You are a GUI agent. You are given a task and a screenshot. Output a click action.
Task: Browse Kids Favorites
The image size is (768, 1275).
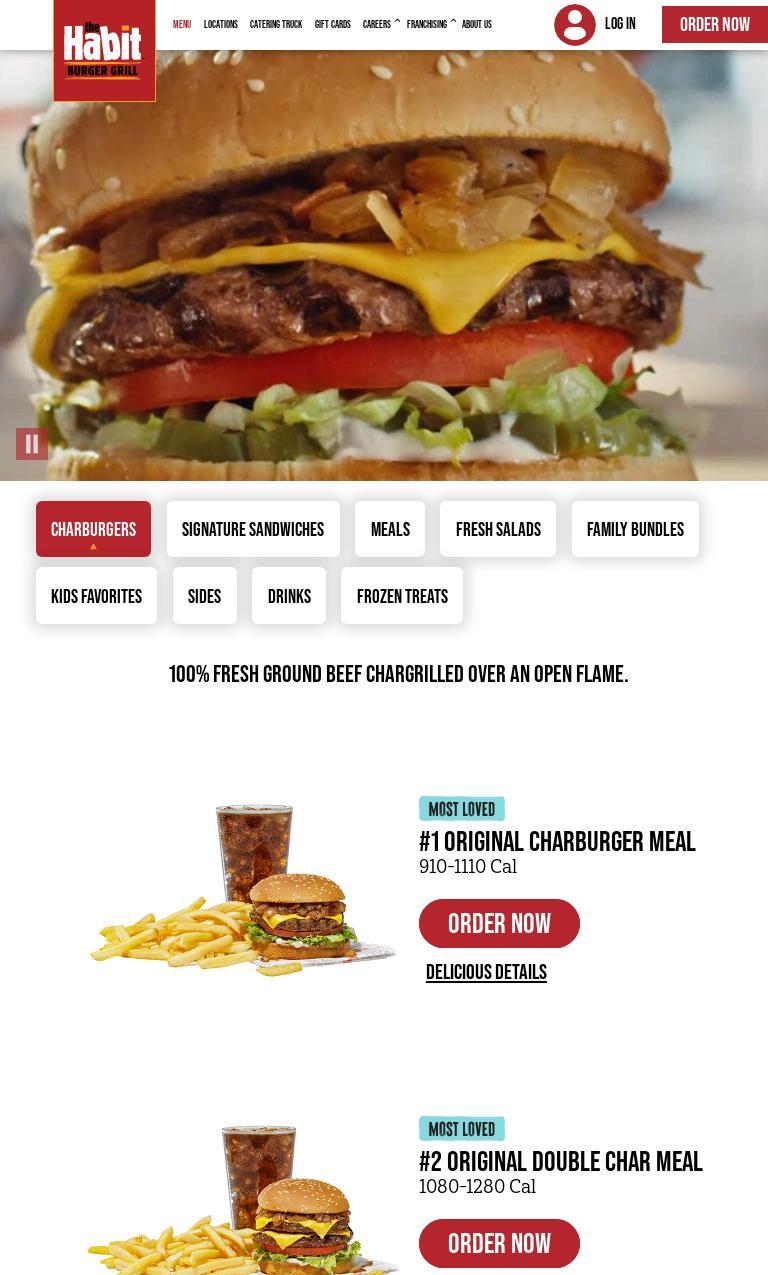96,596
